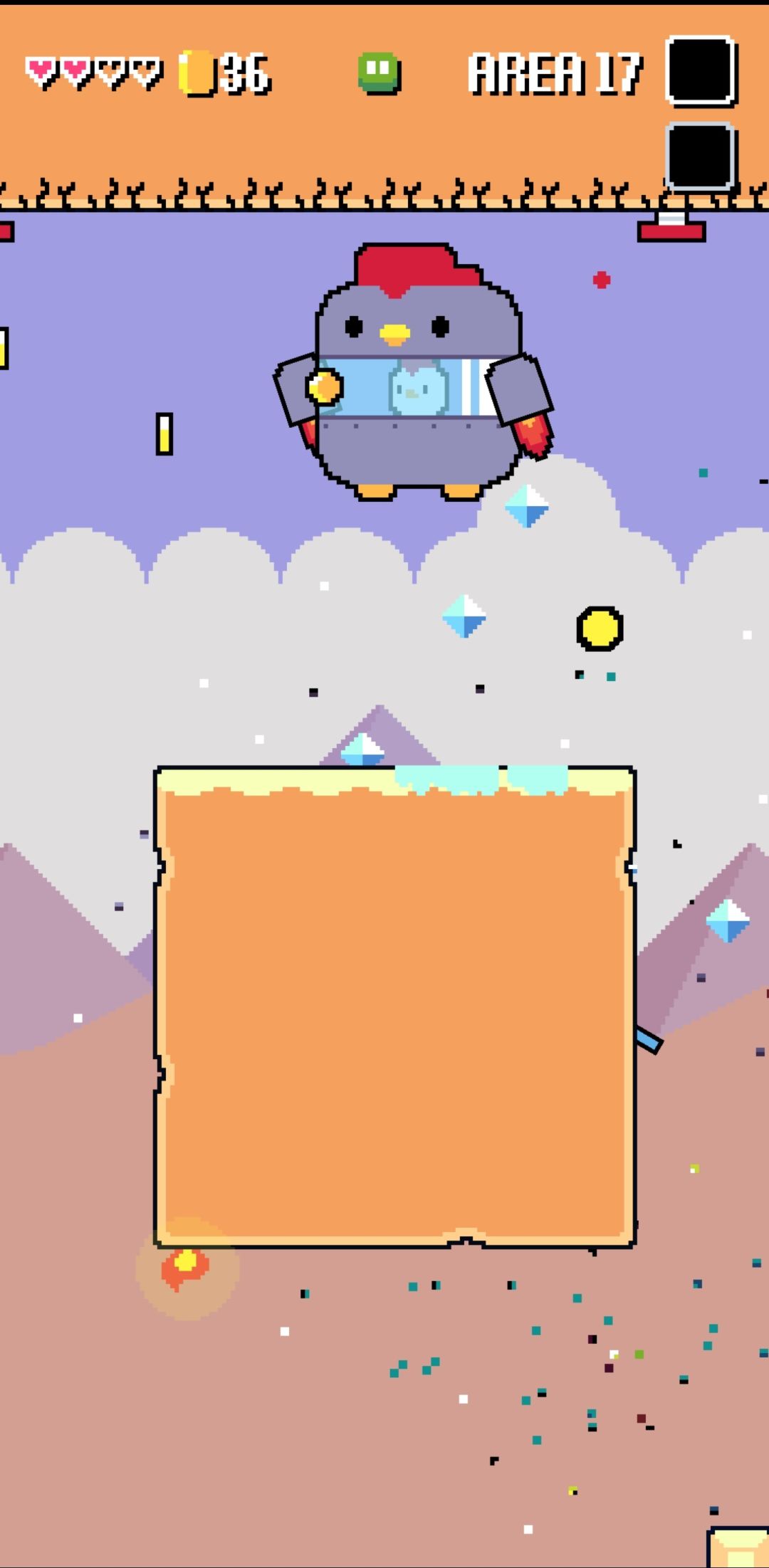Image resolution: width=769 pixels, height=1568 pixels.
Task: Click the small red gem near the top
Action: tap(602, 280)
